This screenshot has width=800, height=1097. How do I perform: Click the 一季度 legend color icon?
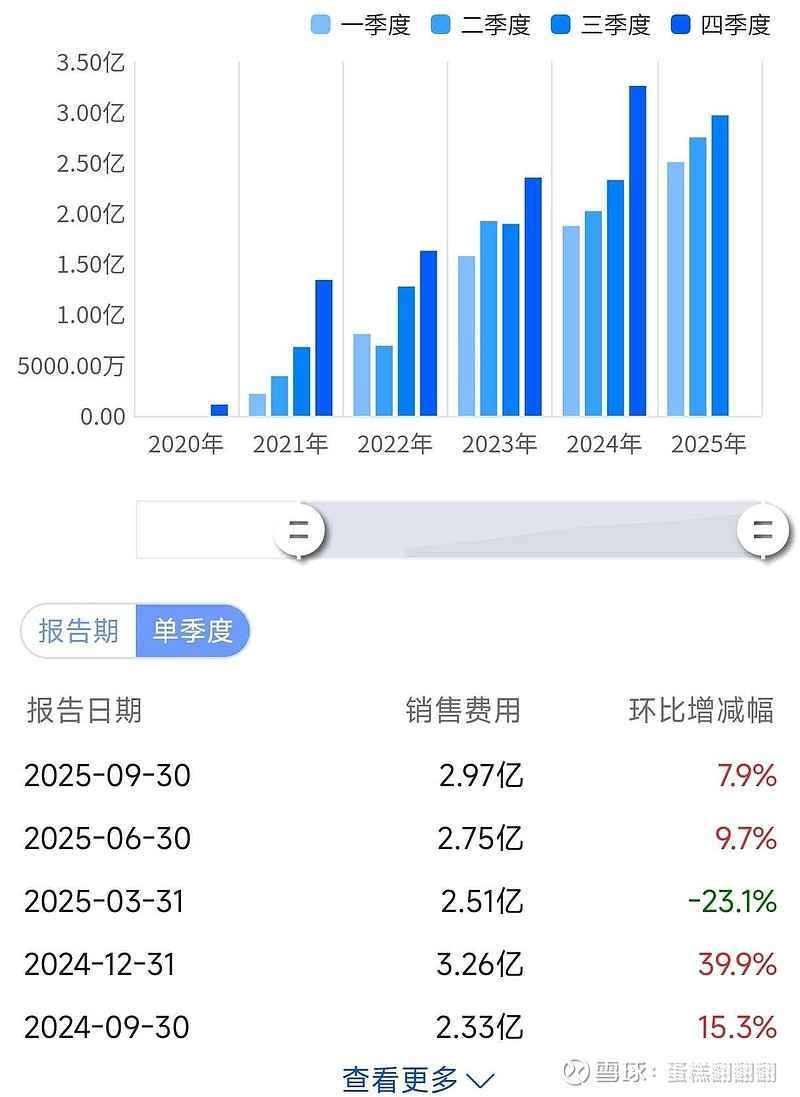coord(320,25)
